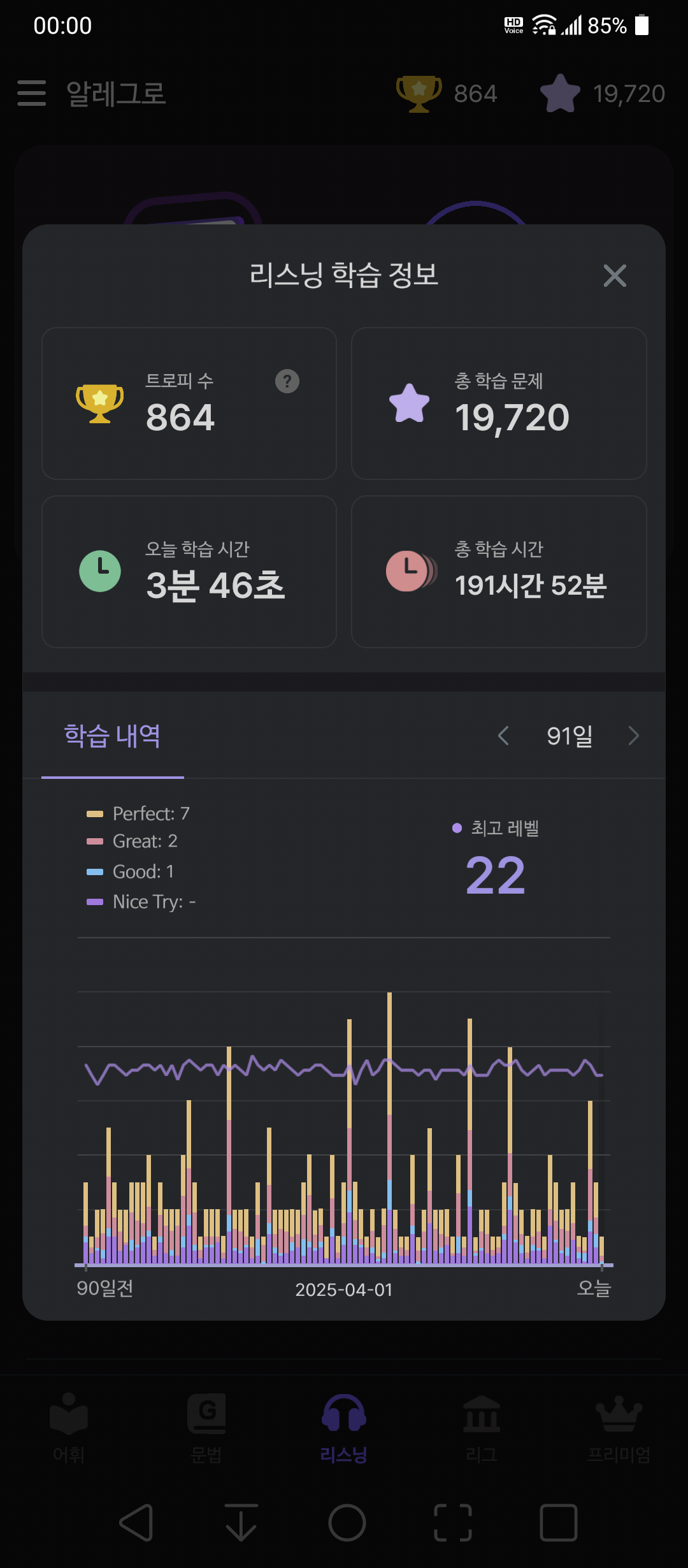Close the 리스닝 학습 정보 dialog
This screenshot has height=1568, width=688.
615,276
